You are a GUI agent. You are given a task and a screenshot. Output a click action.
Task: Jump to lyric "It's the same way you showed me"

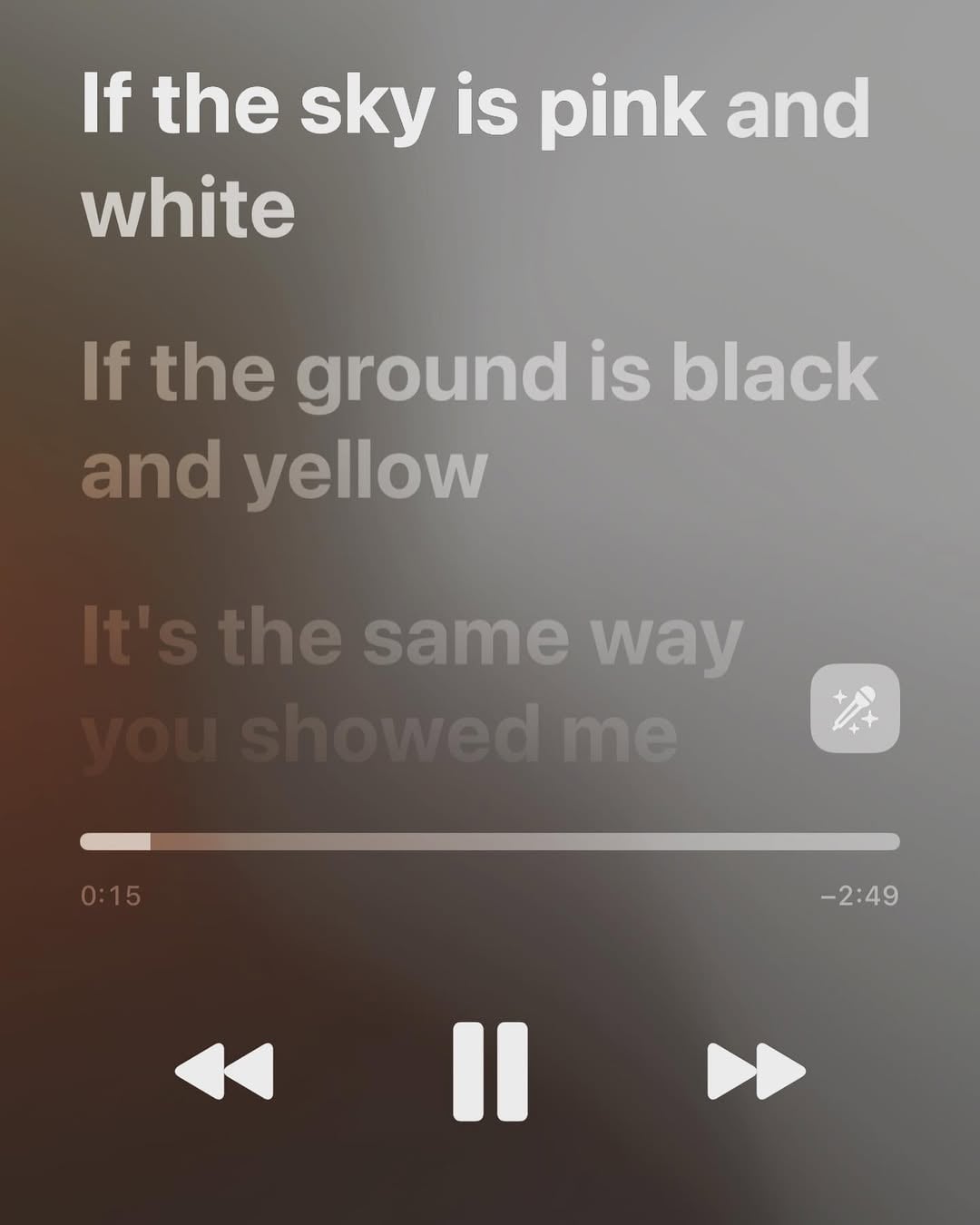pos(412,687)
